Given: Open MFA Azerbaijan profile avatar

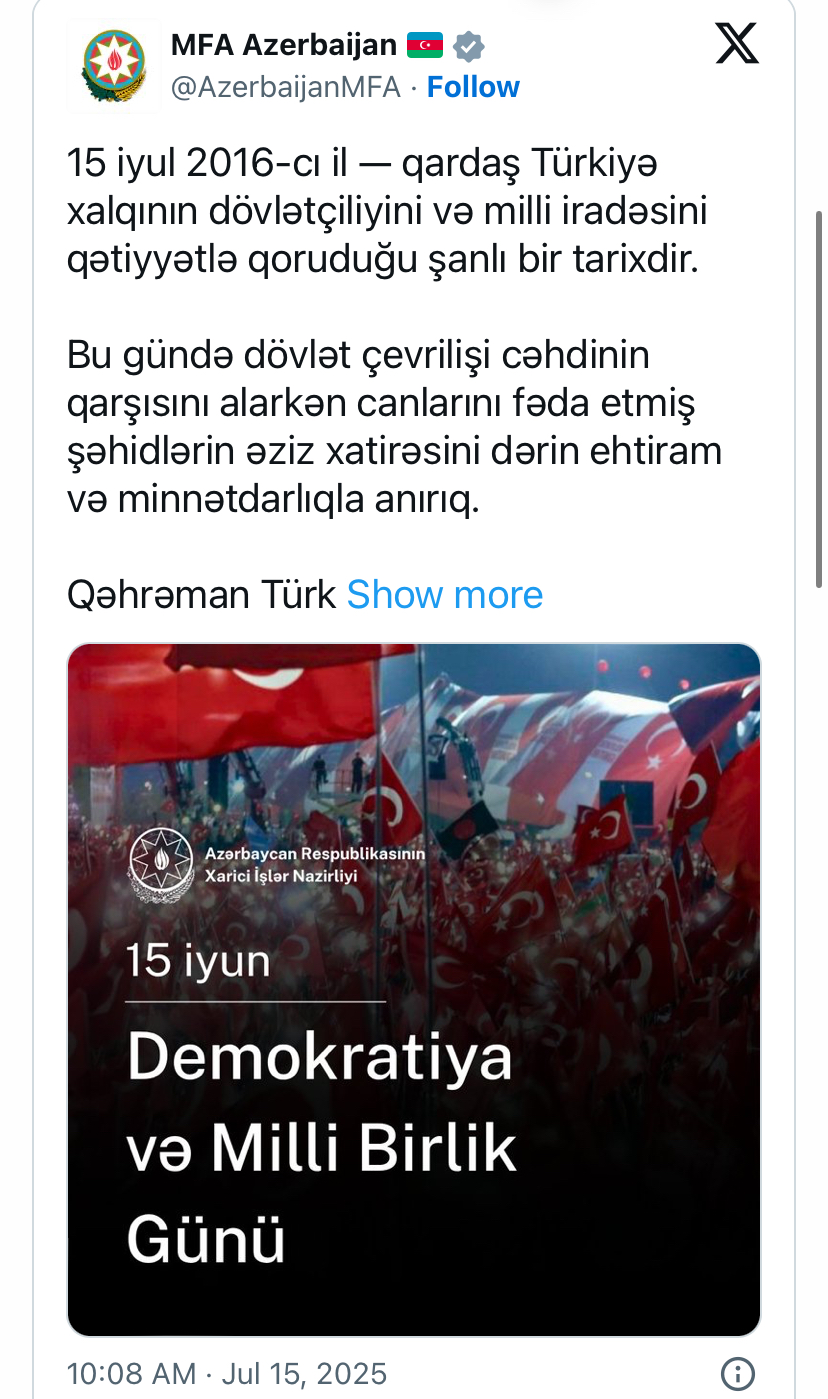Looking at the screenshot, I should 114,66.
